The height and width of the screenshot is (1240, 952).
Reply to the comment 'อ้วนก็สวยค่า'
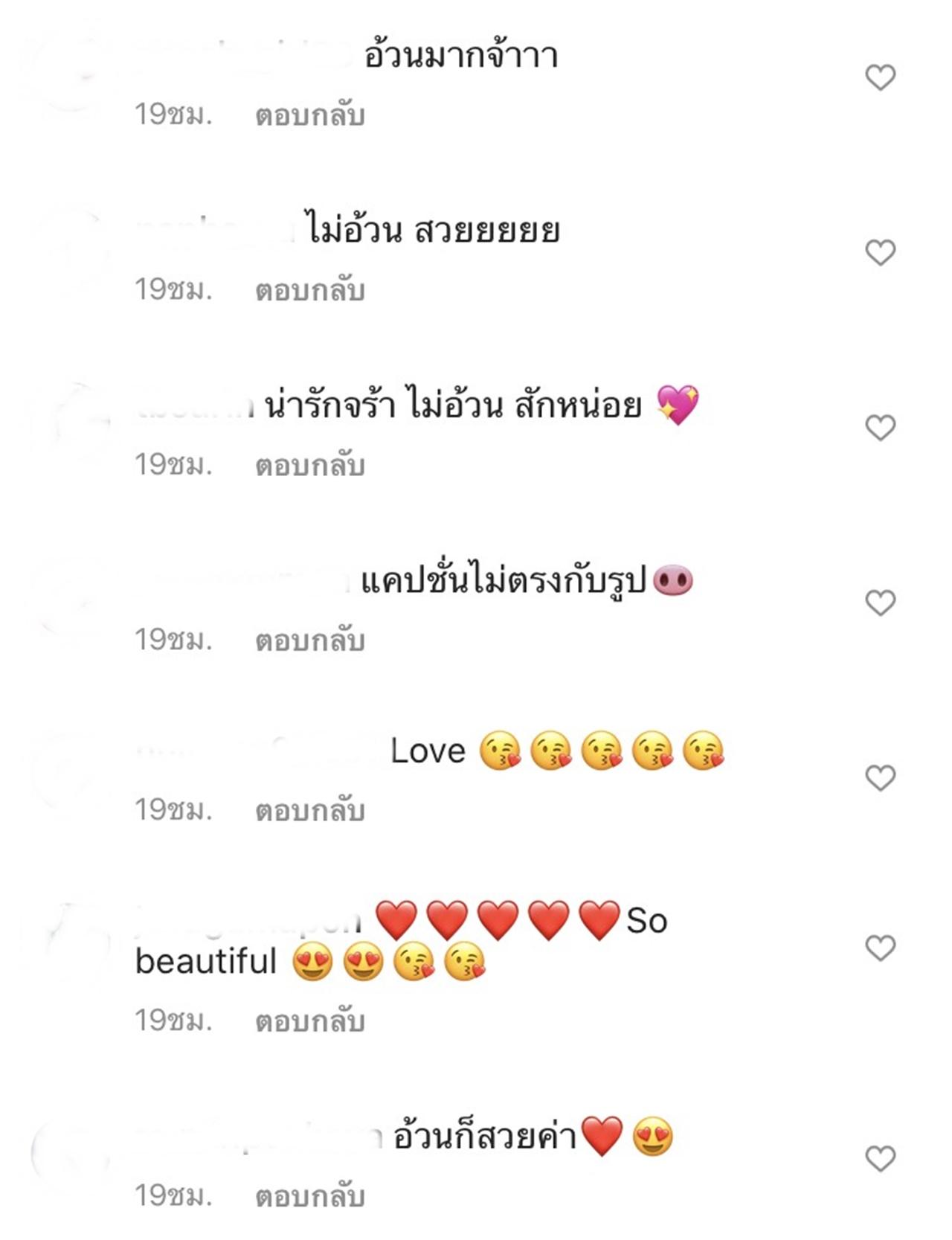309,1197
